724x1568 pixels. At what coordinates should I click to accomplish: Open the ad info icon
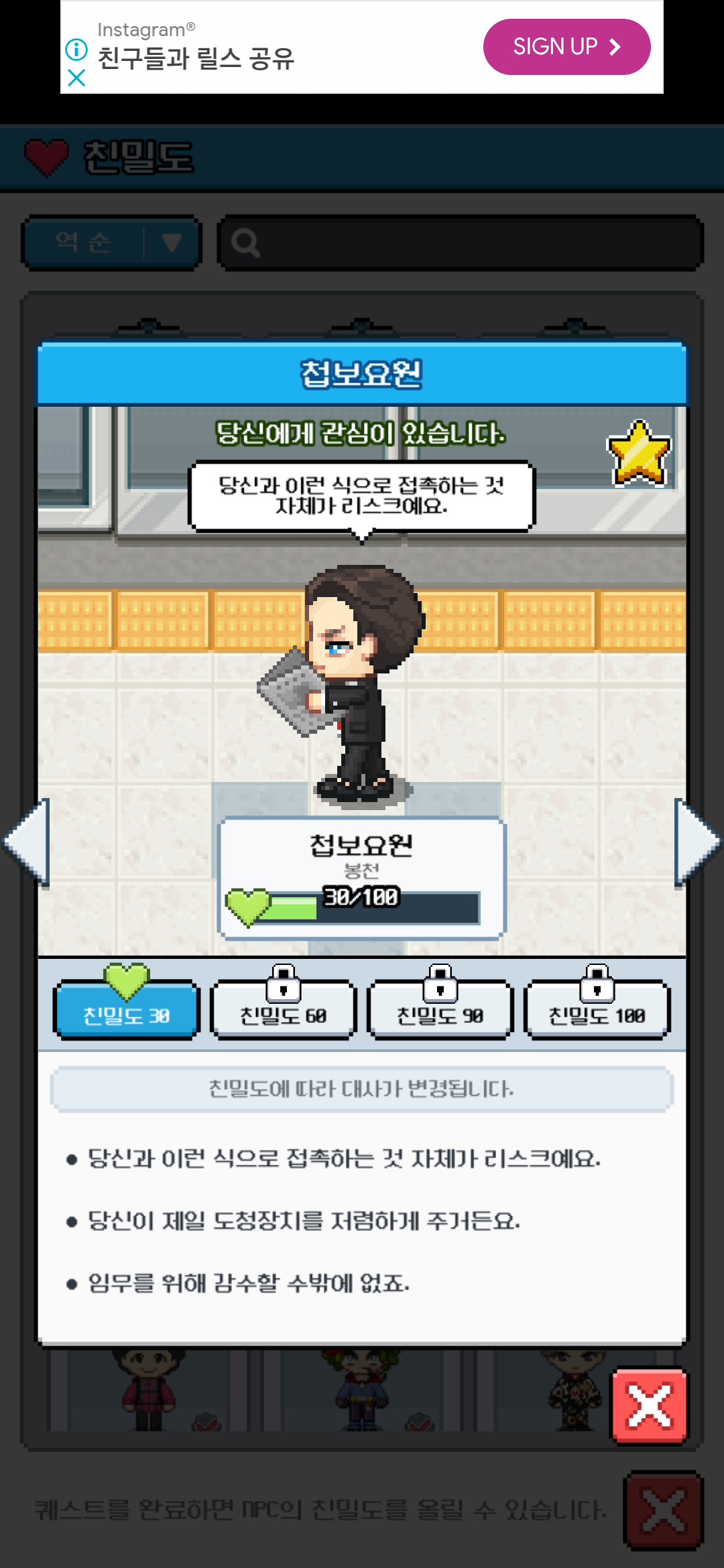tap(76, 49)
